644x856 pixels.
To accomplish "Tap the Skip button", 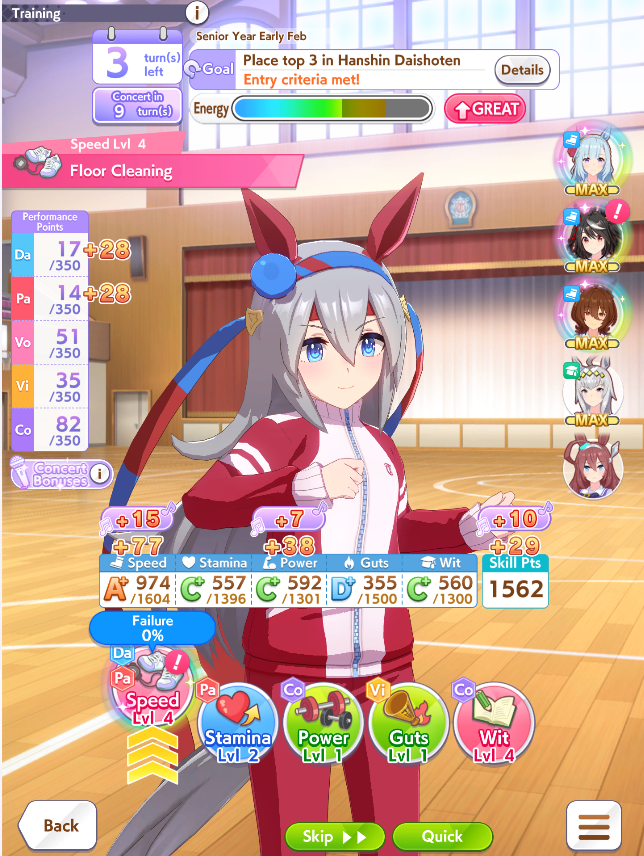I will [x=335, y=837].
